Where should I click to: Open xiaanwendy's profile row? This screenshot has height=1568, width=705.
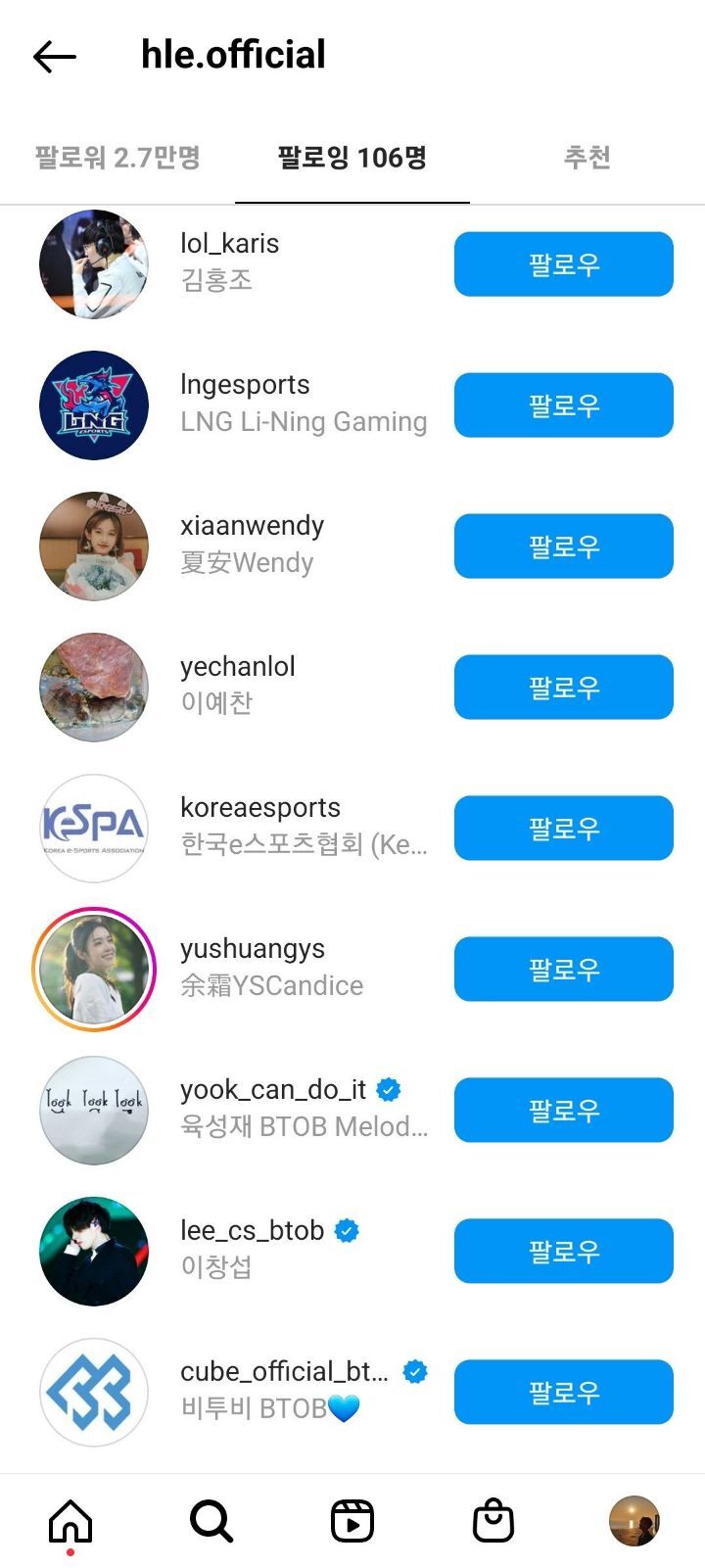point(252,545)
